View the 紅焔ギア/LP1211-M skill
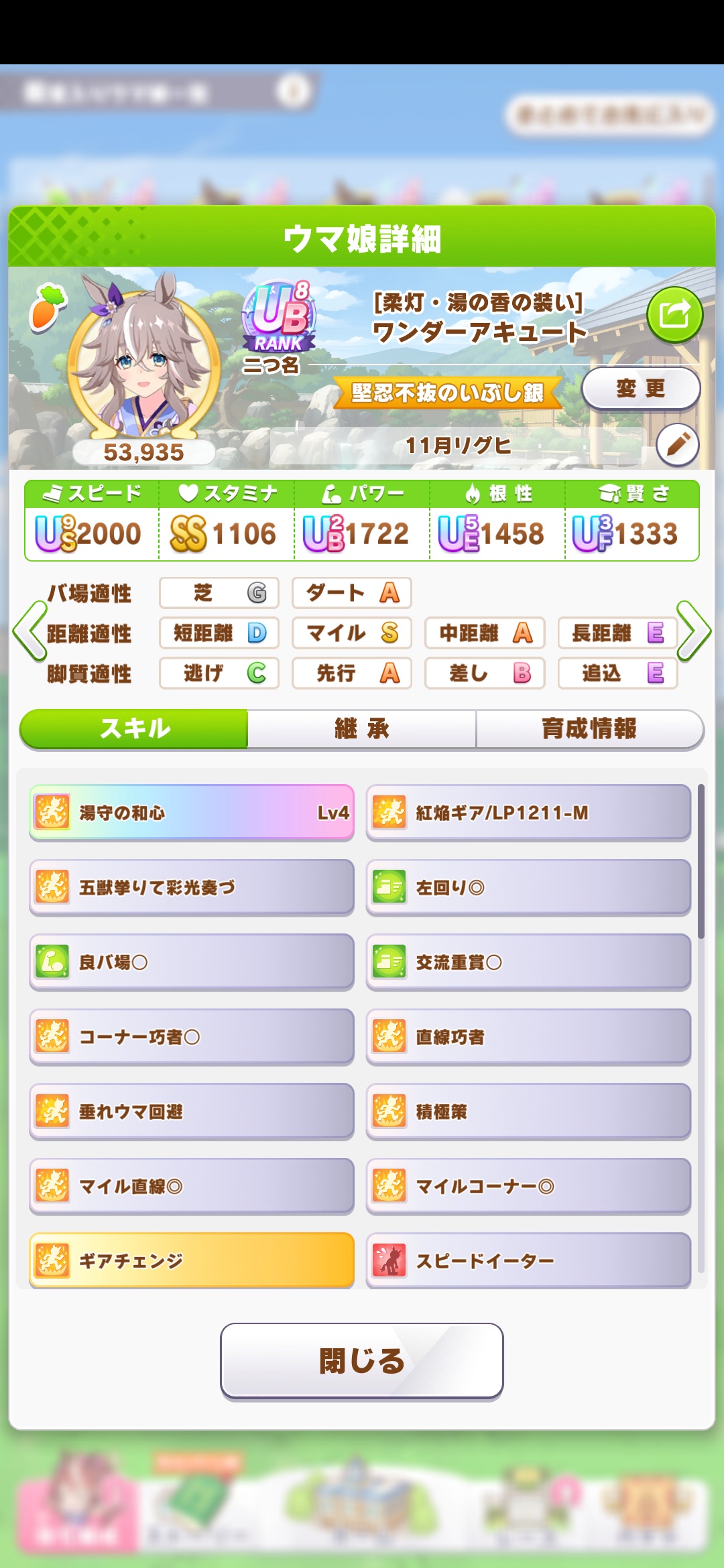Image resolution: width=724 pixels, height=1568 pixels. click(528, 812)
